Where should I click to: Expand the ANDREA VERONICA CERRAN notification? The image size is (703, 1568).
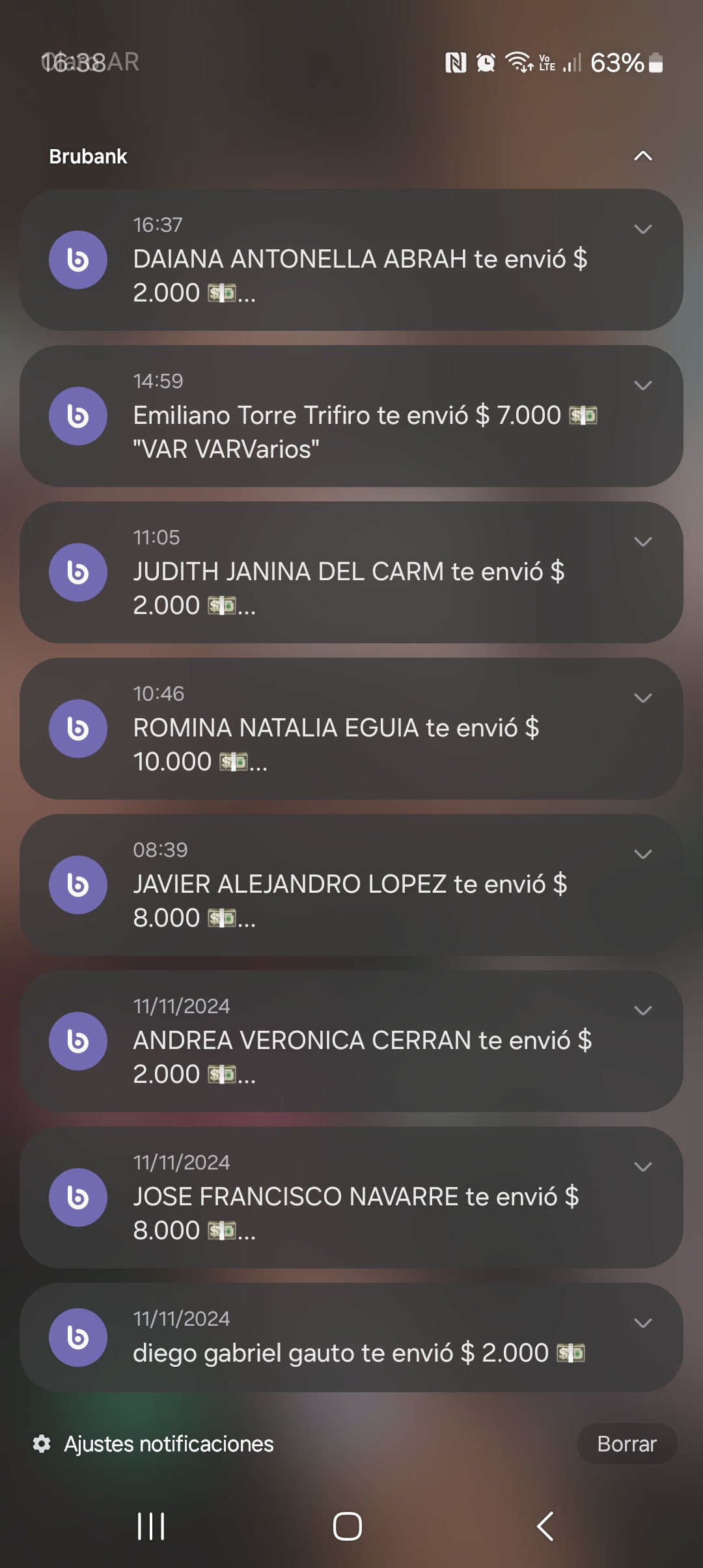click(x=642, y=1011)
